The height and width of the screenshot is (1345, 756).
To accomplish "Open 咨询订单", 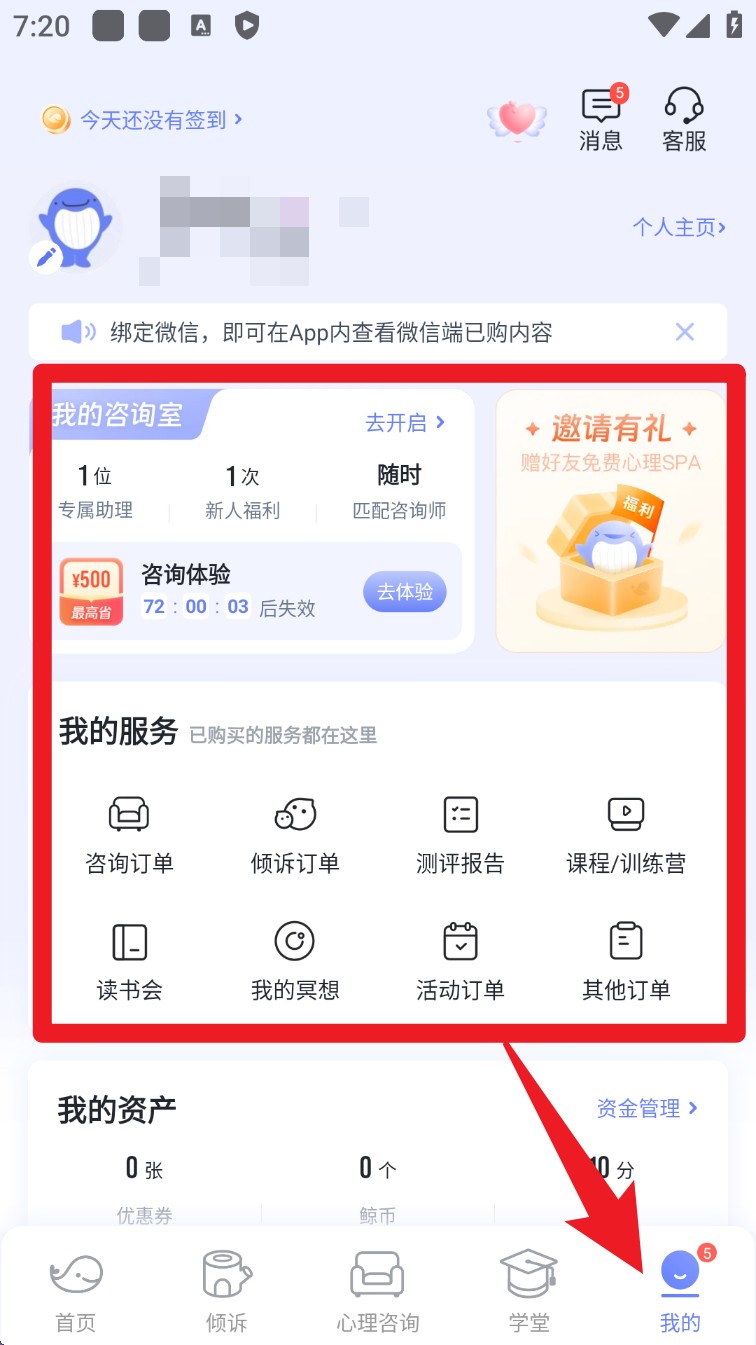I will pyautogui.click(x=129, y=833).
